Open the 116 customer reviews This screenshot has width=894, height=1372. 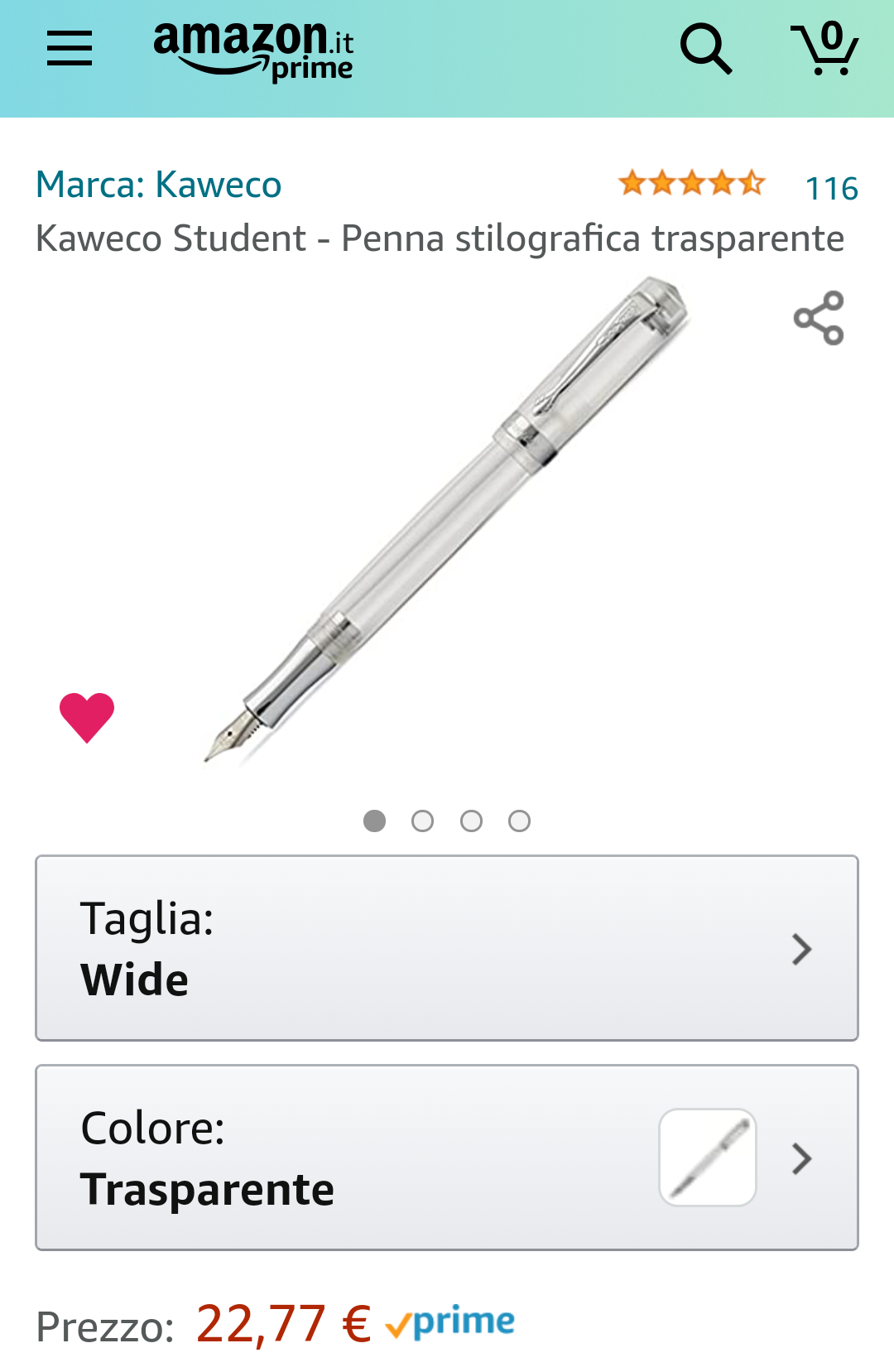831,189
